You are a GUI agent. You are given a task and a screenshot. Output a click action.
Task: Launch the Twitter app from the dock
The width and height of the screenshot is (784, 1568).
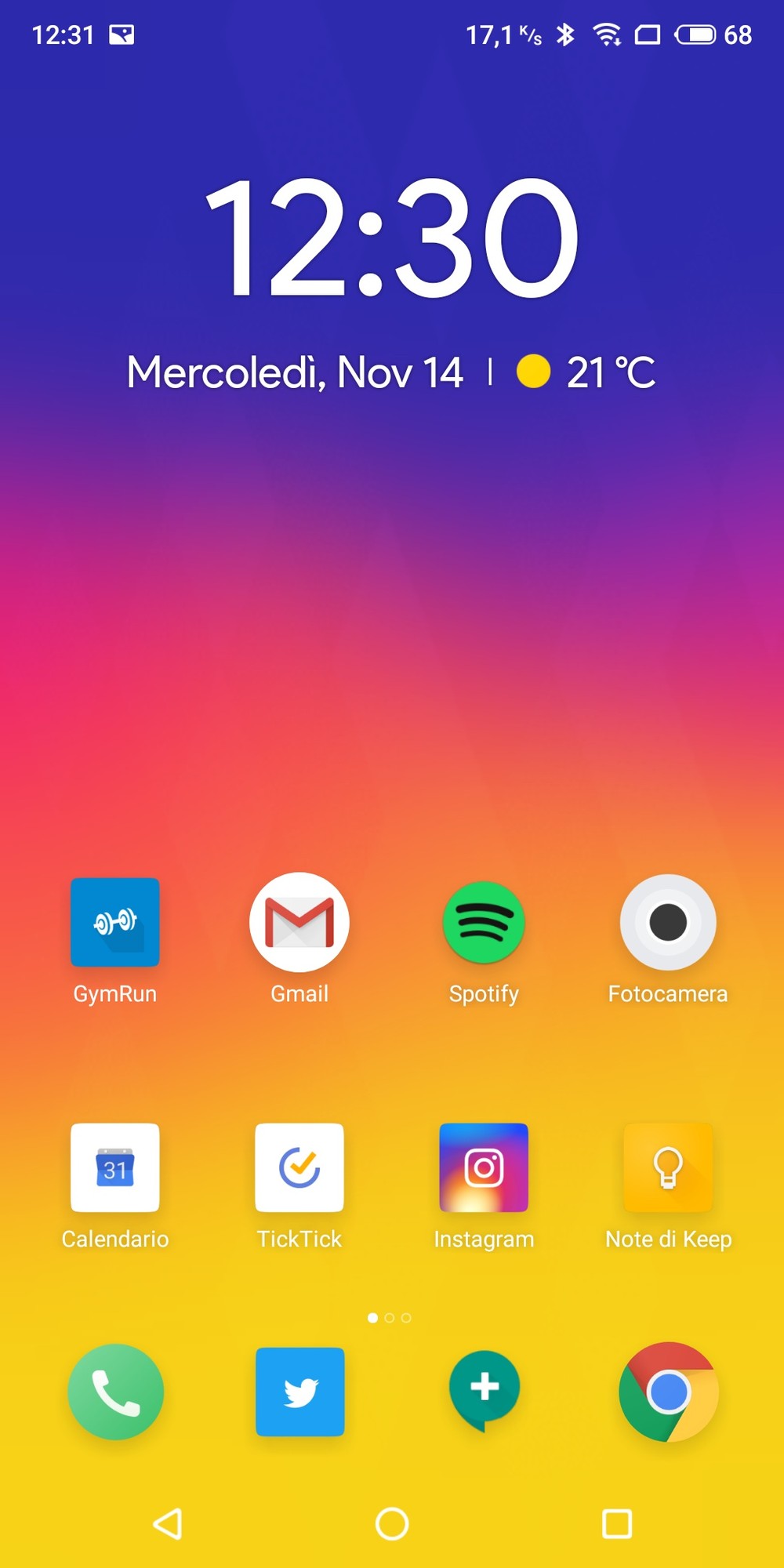click(299, 1392)
